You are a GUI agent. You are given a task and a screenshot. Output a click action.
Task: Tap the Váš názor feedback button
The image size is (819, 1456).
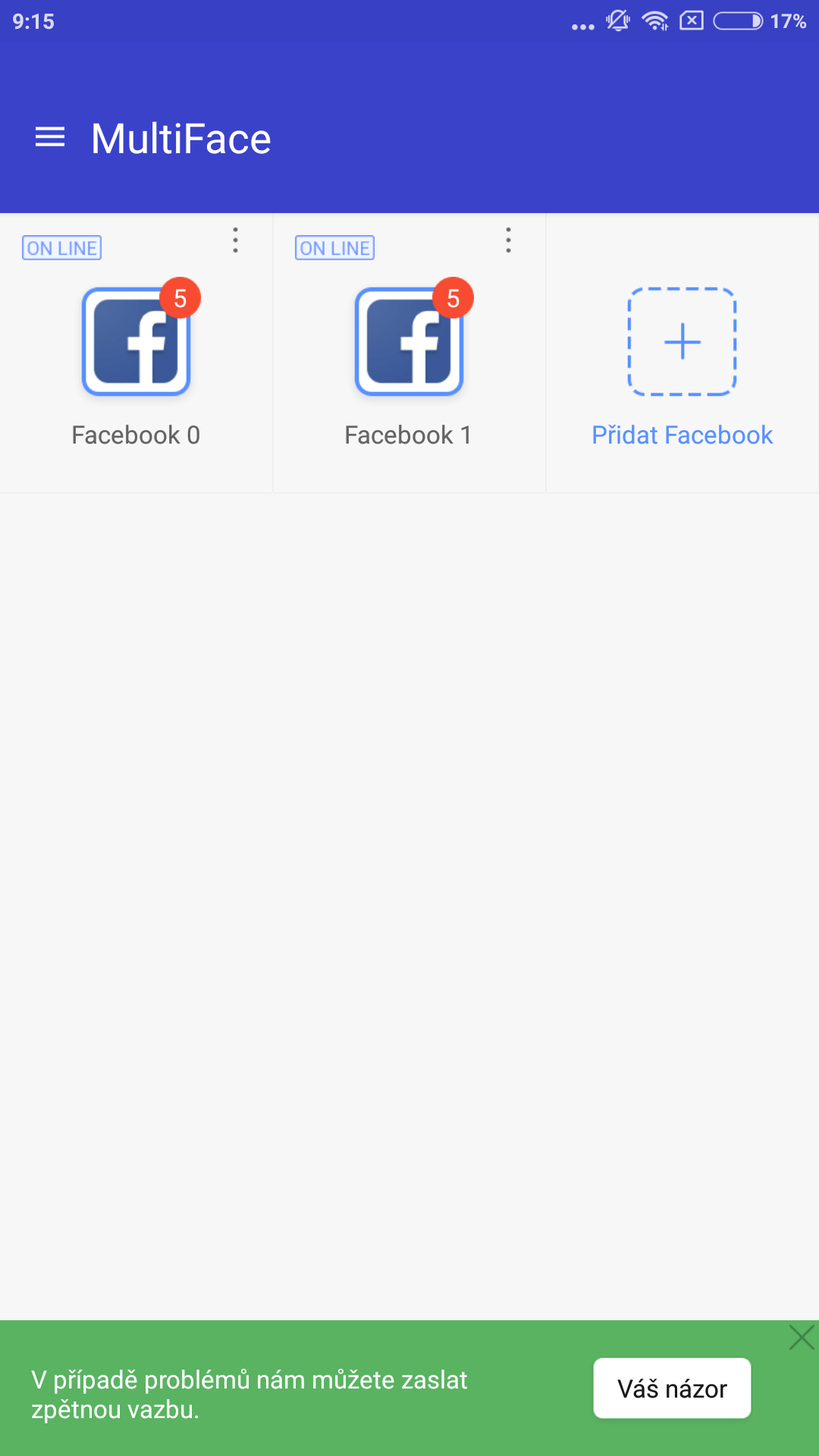672,1389
